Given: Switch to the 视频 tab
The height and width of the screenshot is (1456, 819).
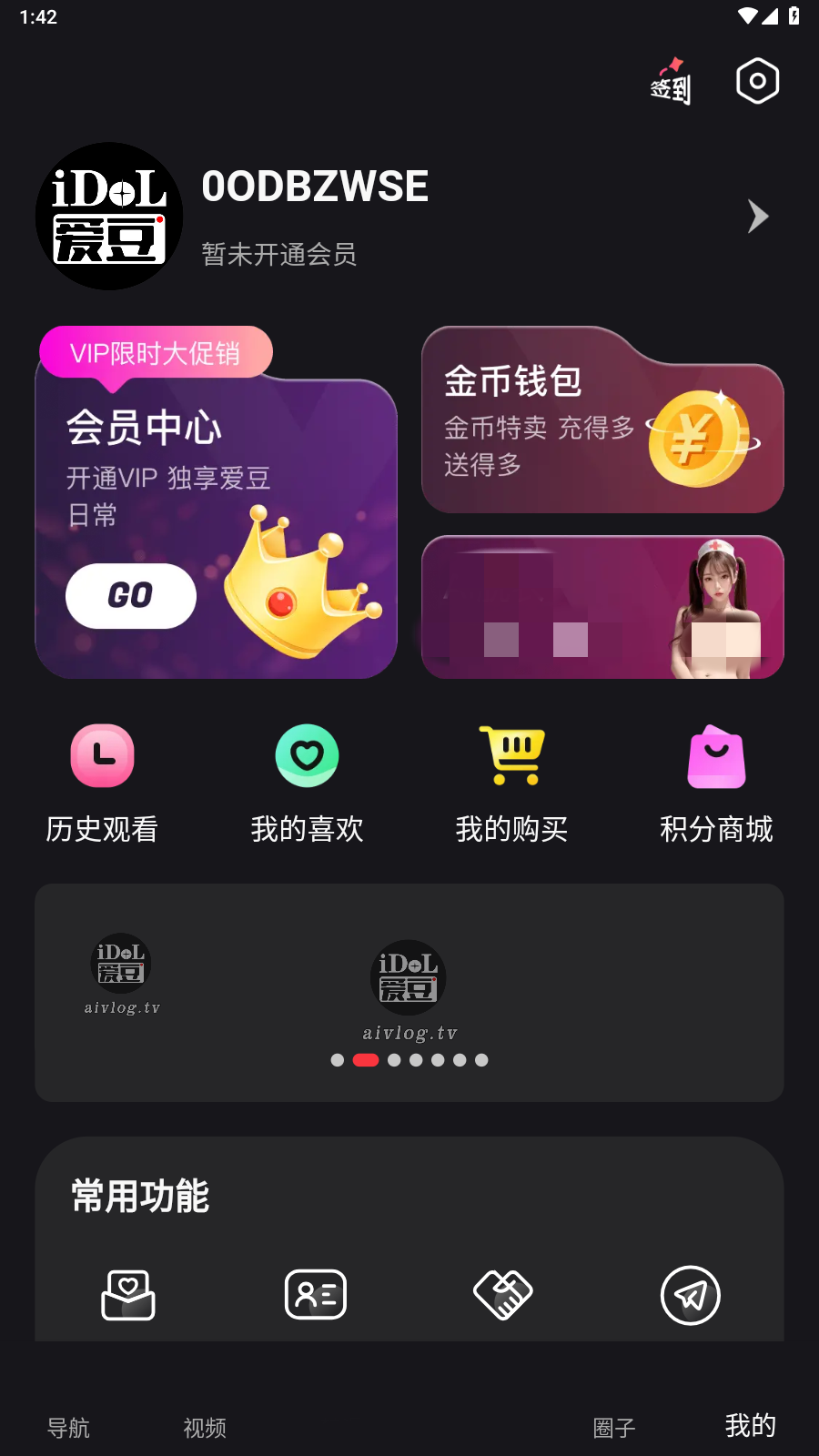Looking at the screenshot, I should tap(205, 1427).
